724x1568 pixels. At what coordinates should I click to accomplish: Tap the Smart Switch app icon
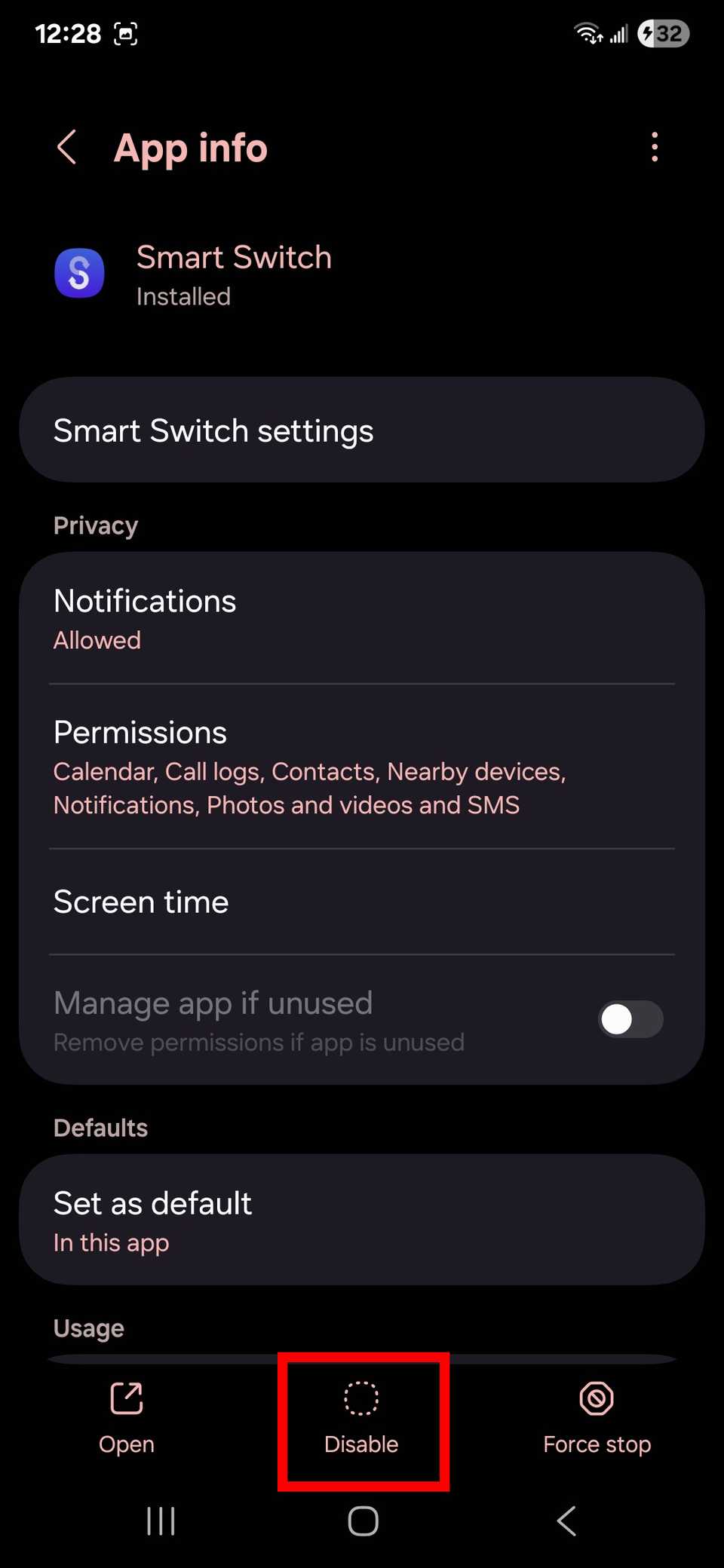click(x=78, y=273)
